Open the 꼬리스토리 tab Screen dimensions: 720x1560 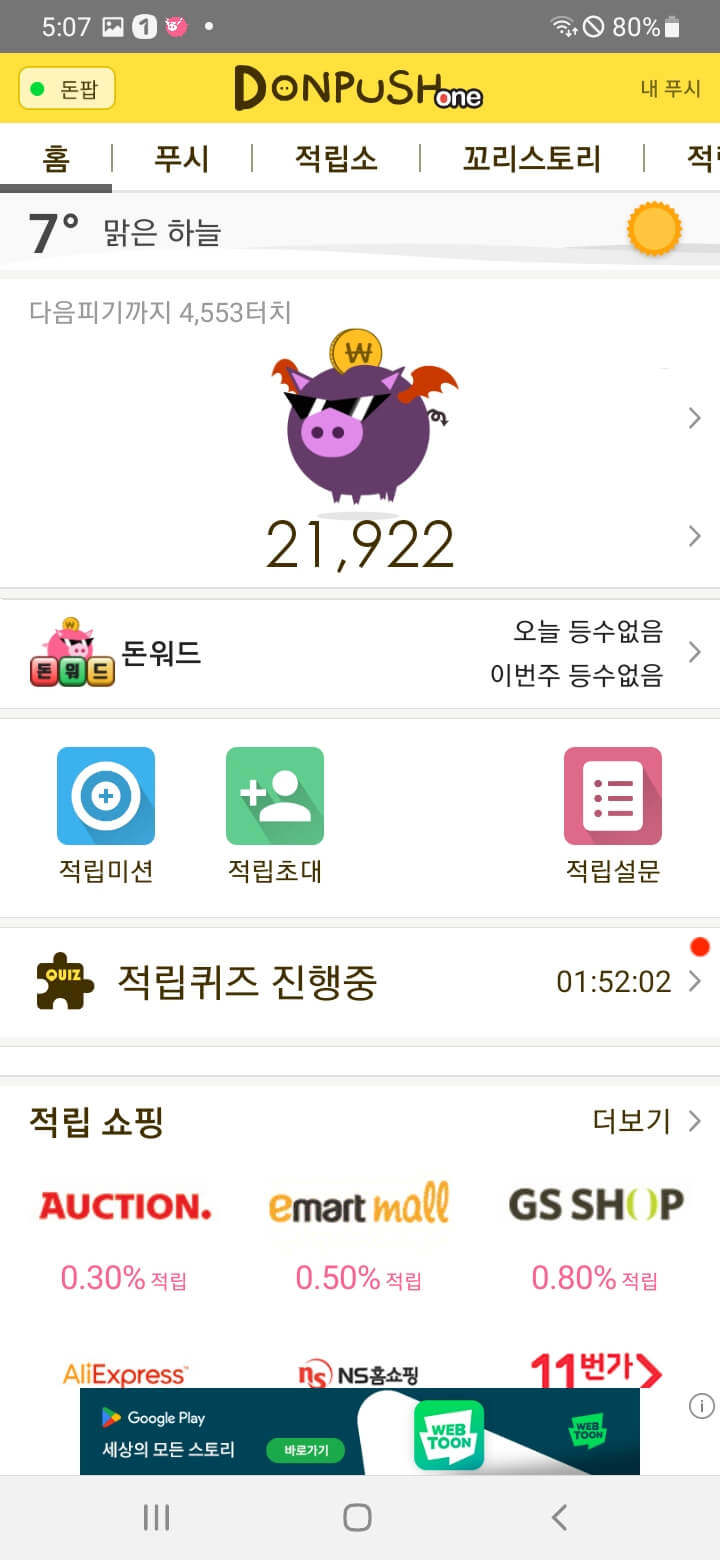[x=531, y=158]
